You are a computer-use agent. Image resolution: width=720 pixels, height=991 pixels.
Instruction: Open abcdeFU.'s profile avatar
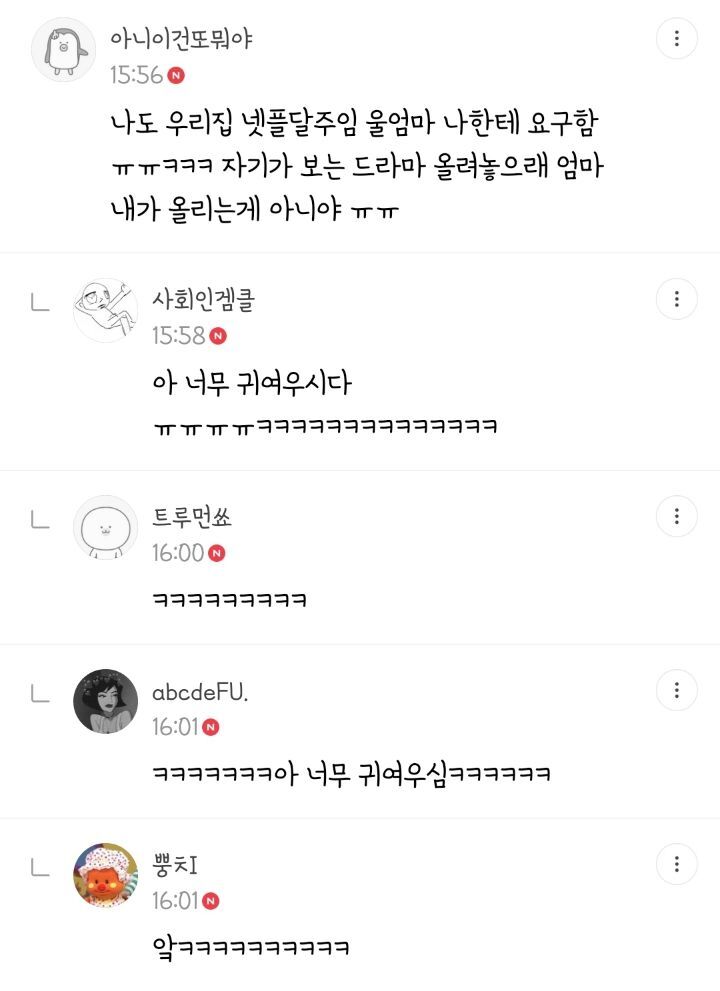(105, 701)
